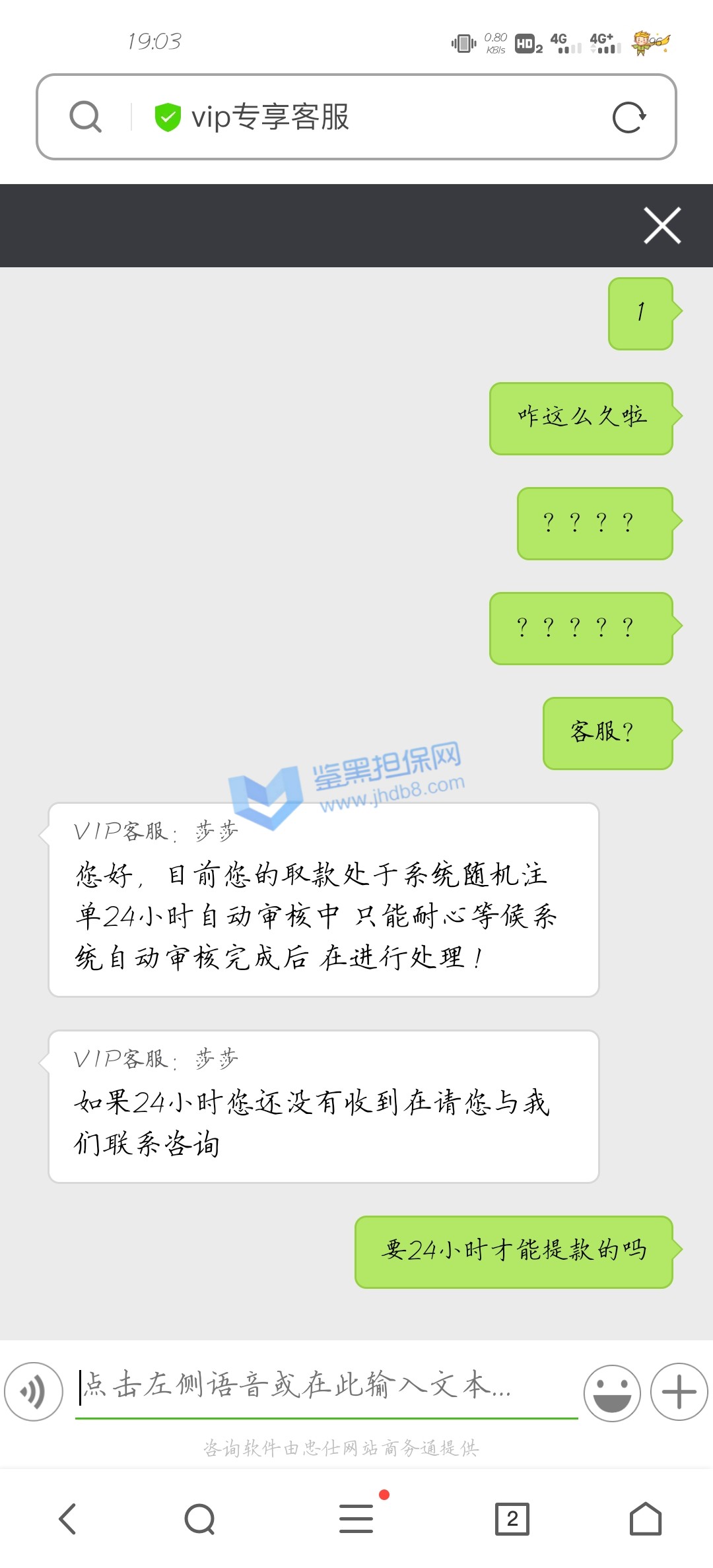
Task: Tap the search icon in address bar
Action: [85, 117]
